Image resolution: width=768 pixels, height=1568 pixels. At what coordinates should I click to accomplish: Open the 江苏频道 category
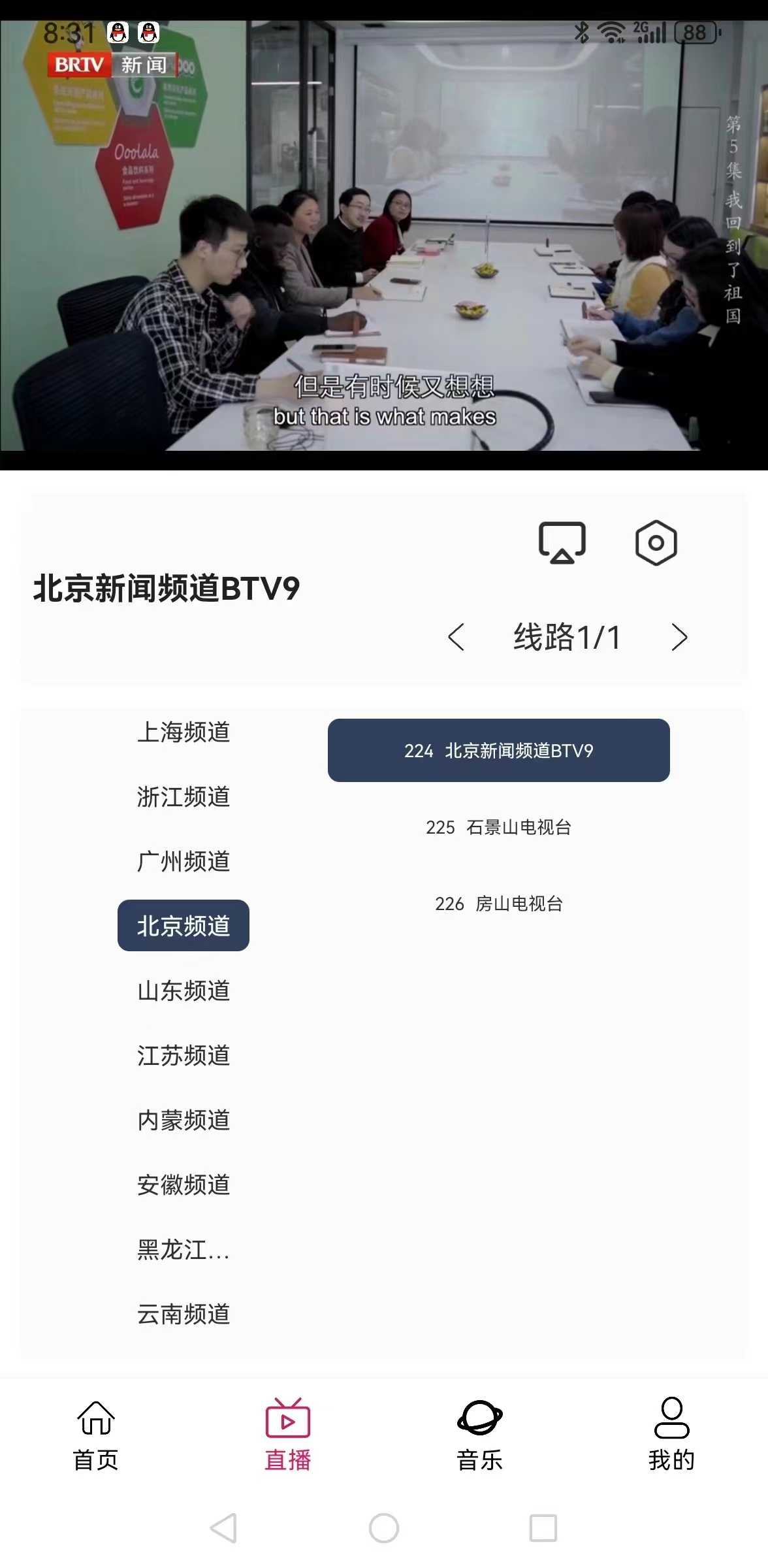(x=184, y=1055)
